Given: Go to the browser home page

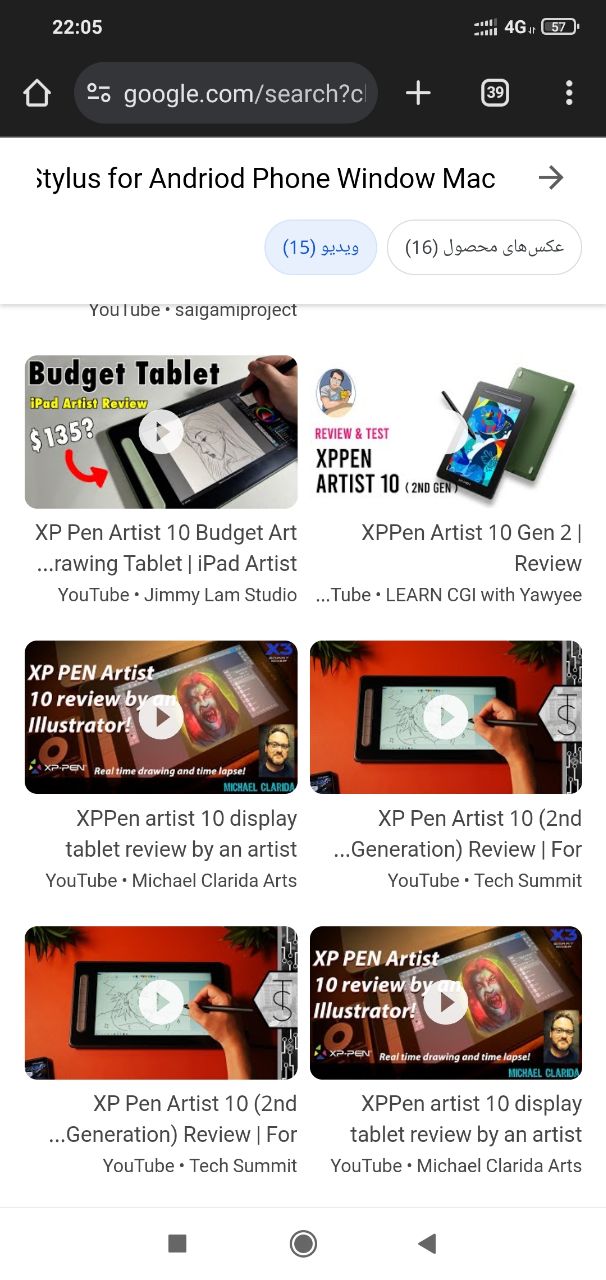Looking at the screenshot, I should tap(37, 94).
